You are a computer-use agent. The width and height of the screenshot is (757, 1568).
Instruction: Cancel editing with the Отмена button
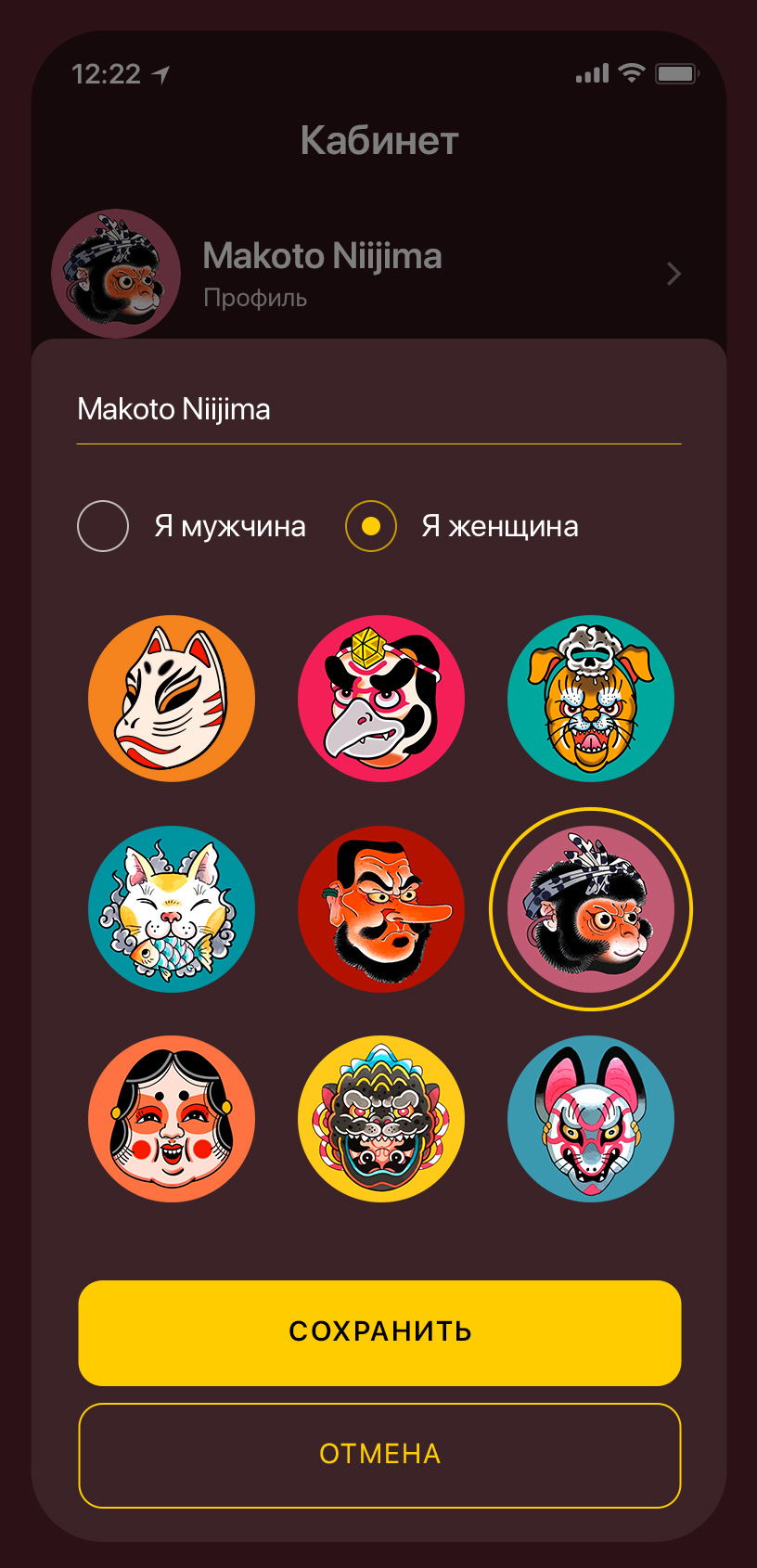[x=379, y=1455]
